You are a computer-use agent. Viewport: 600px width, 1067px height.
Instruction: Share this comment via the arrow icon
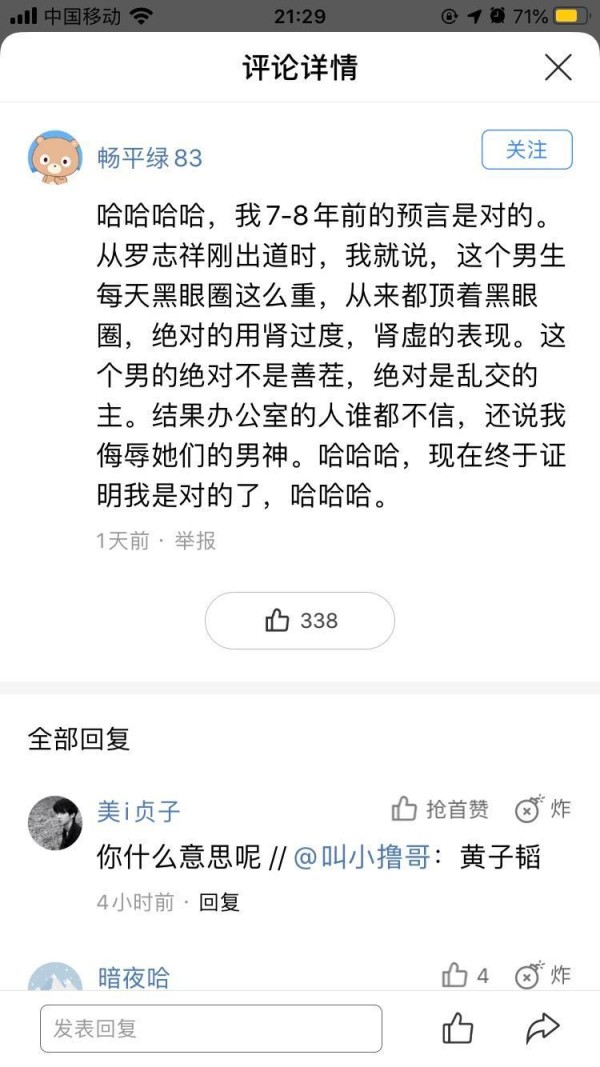[542, 1028]
